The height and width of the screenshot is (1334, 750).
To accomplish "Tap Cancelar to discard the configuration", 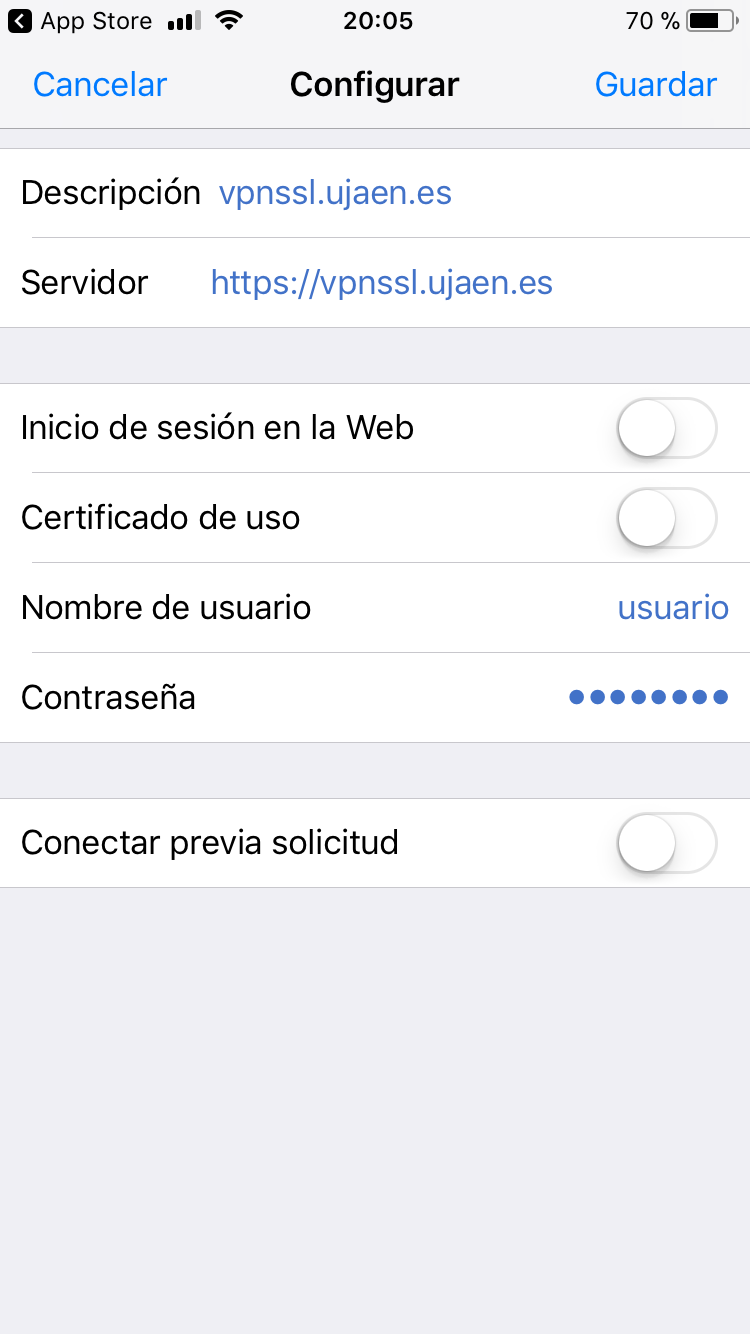I will tap(100, 85).
